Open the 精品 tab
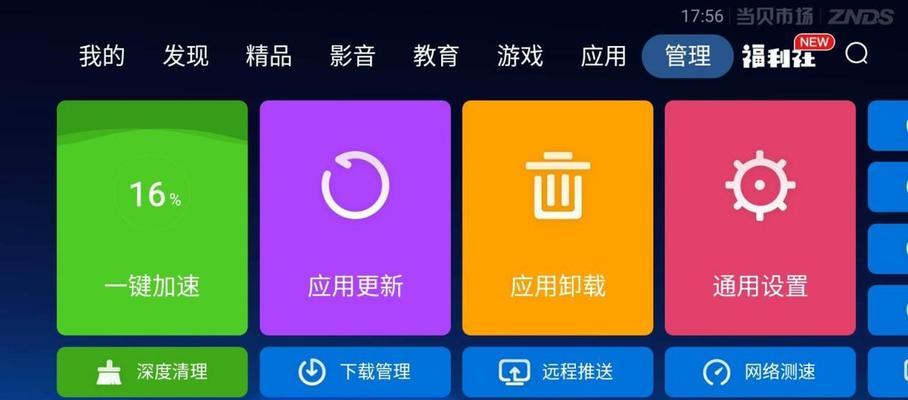Image resolution: width=908 pixels, height=400 pixels. [269, 56]
